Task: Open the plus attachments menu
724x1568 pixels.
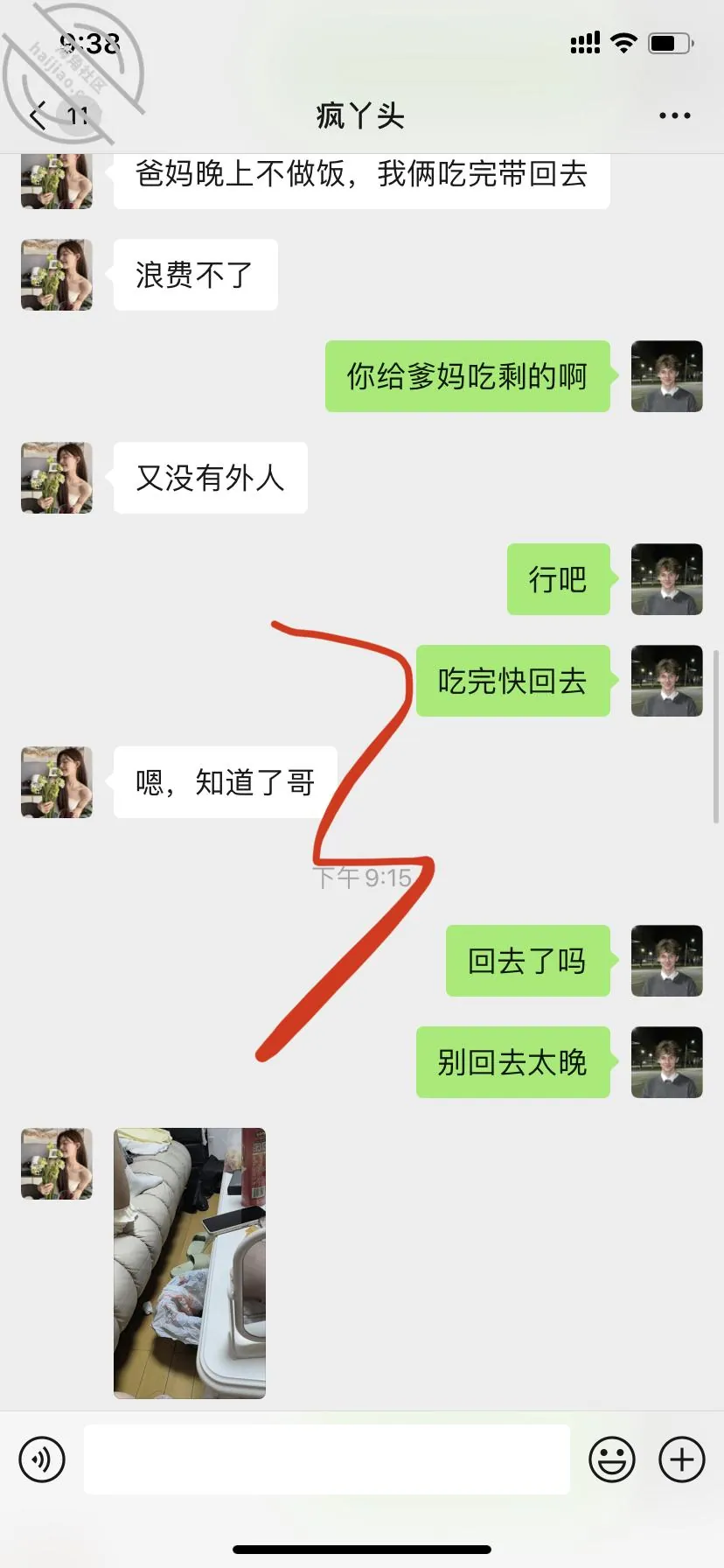Action: coord(682,1459)
